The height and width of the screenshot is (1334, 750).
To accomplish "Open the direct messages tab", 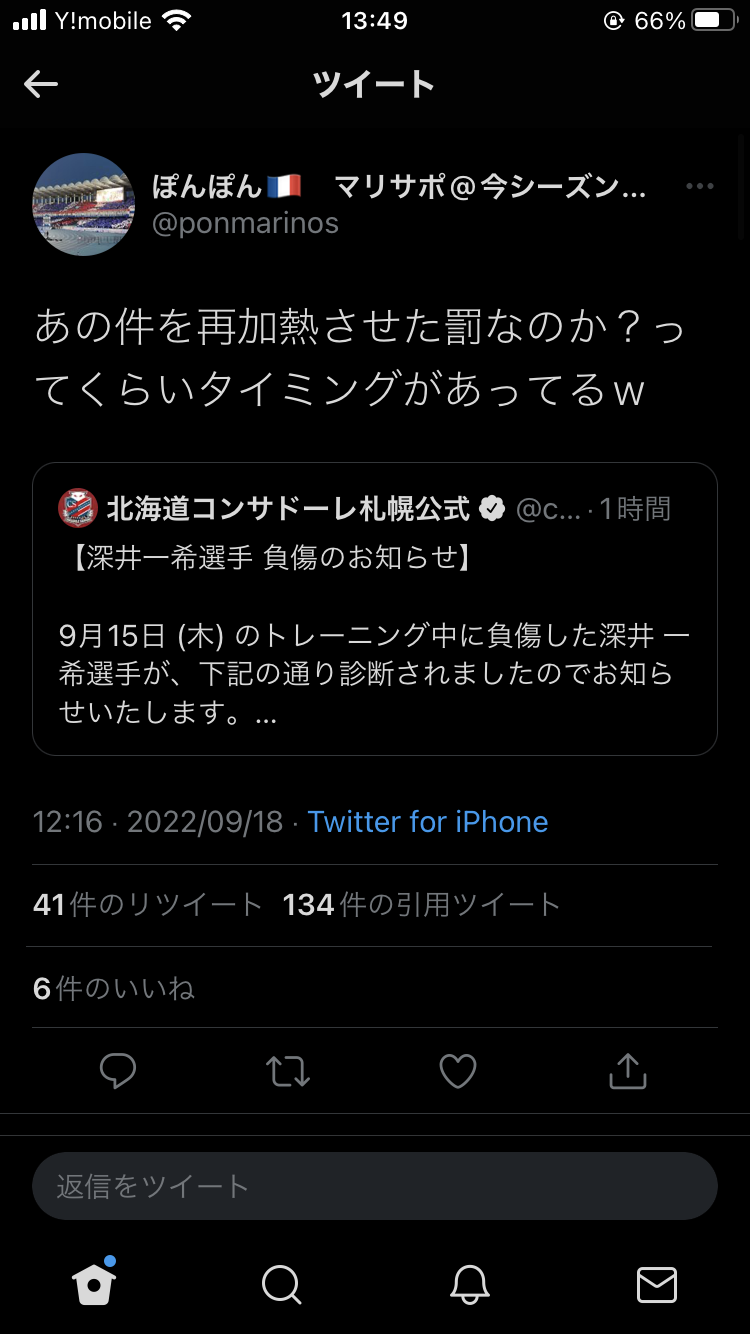I will click(x=657, y=1284).
